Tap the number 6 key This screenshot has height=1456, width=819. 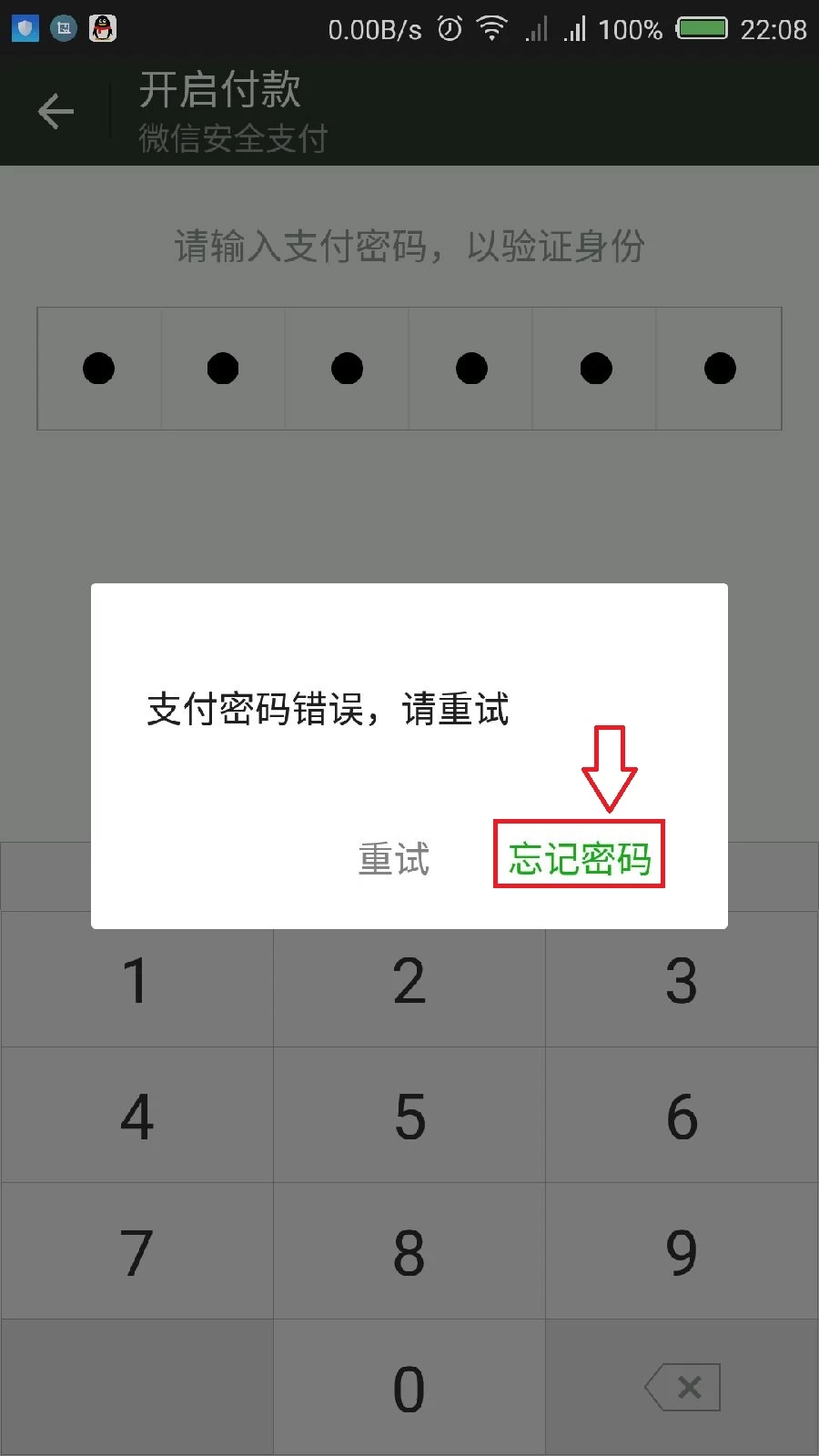click(682, 1117)
